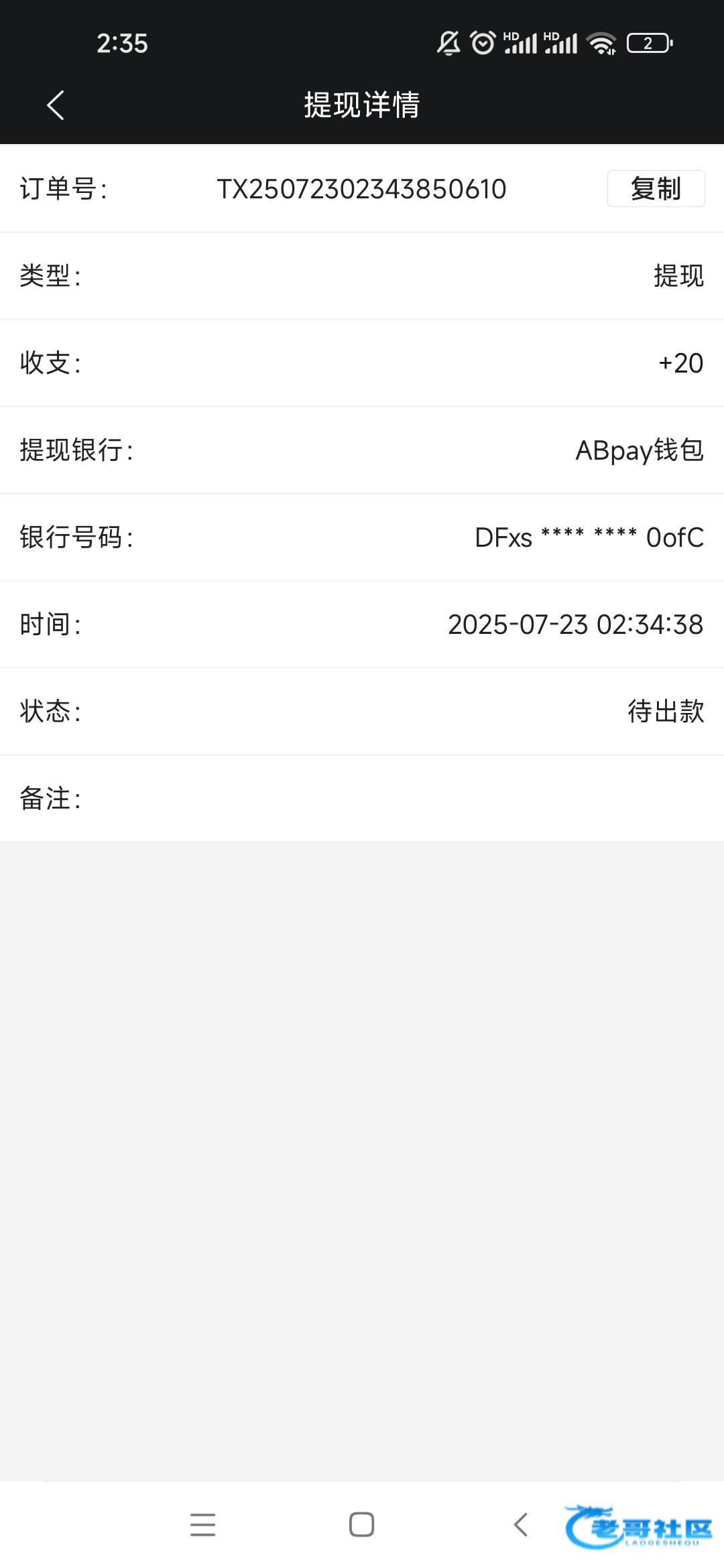The image size is (724, 1568).
Task: Go back from the 提现详情 page
Action: 56,105
